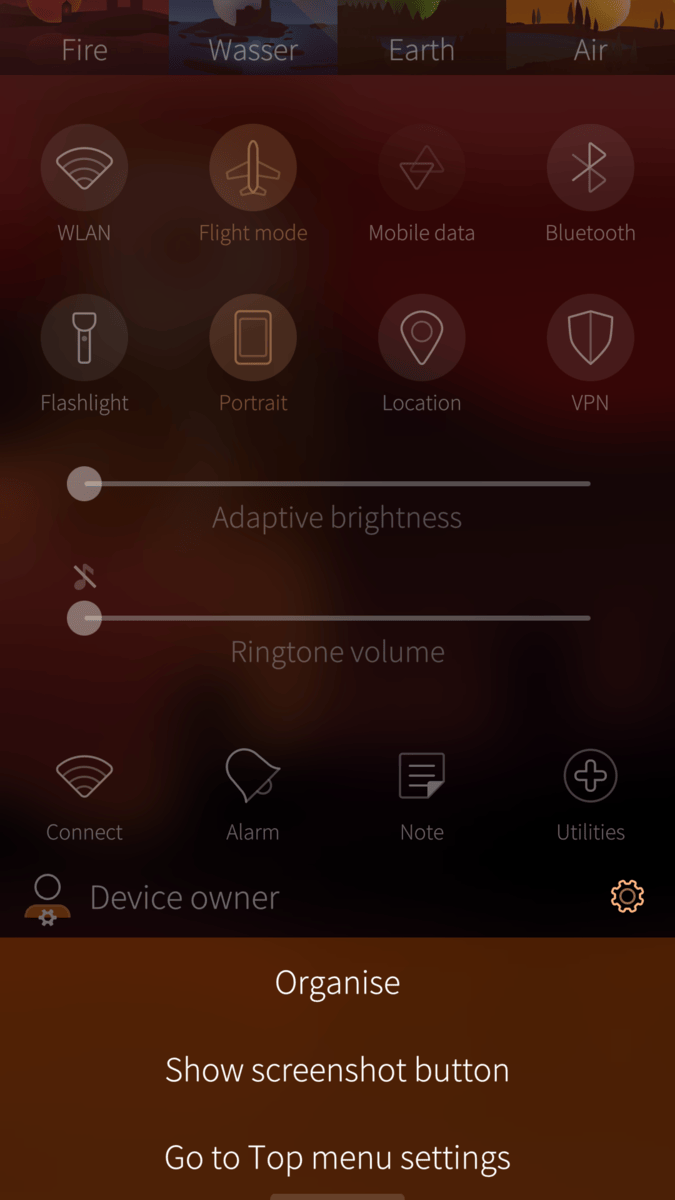The height and width of the screenshot is (1200, 675).
Task: Tap the Ringtone volume slider
Action: click(x=337, y=618)
